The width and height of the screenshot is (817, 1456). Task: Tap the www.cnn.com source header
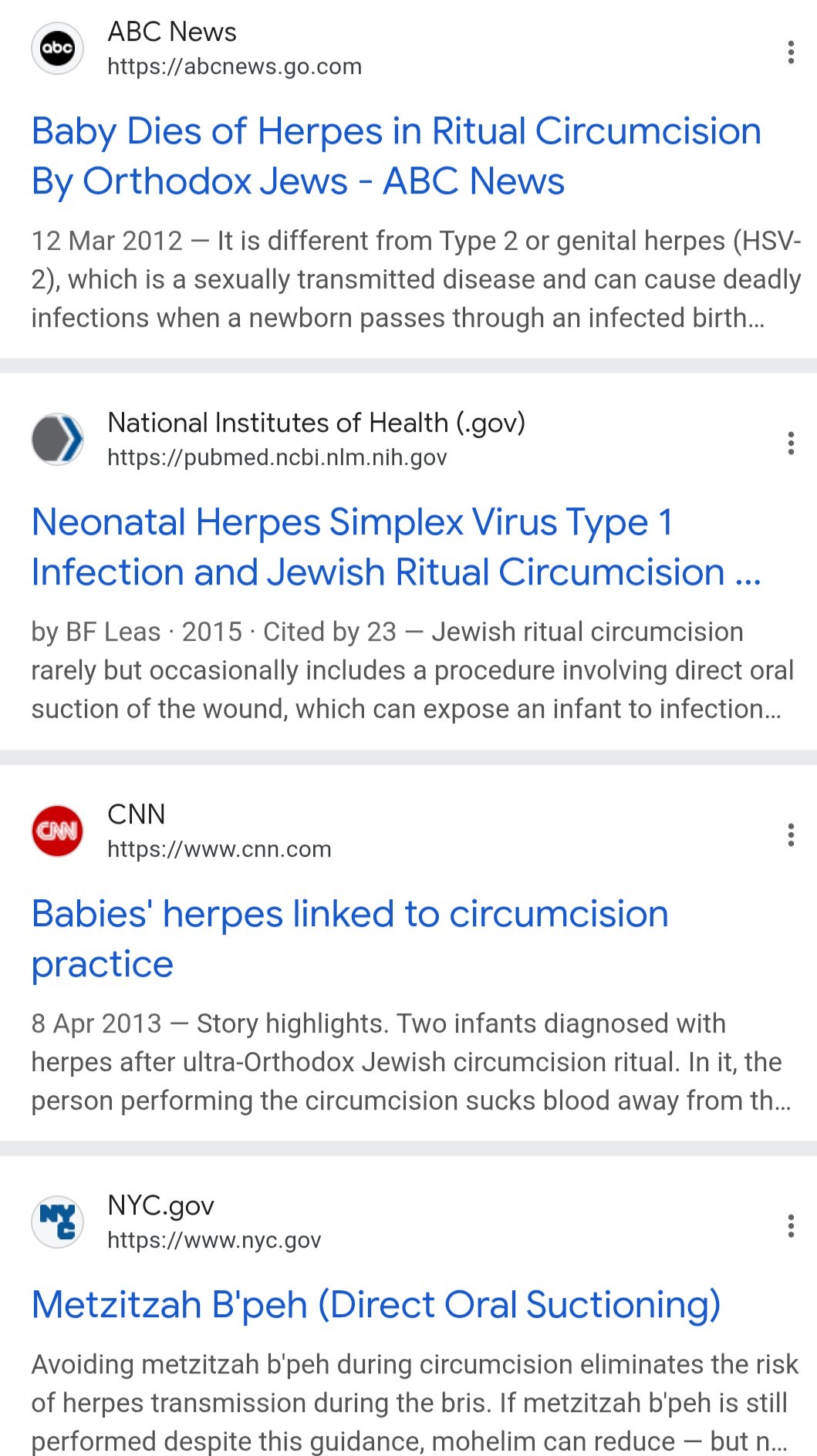coord(181,831)
